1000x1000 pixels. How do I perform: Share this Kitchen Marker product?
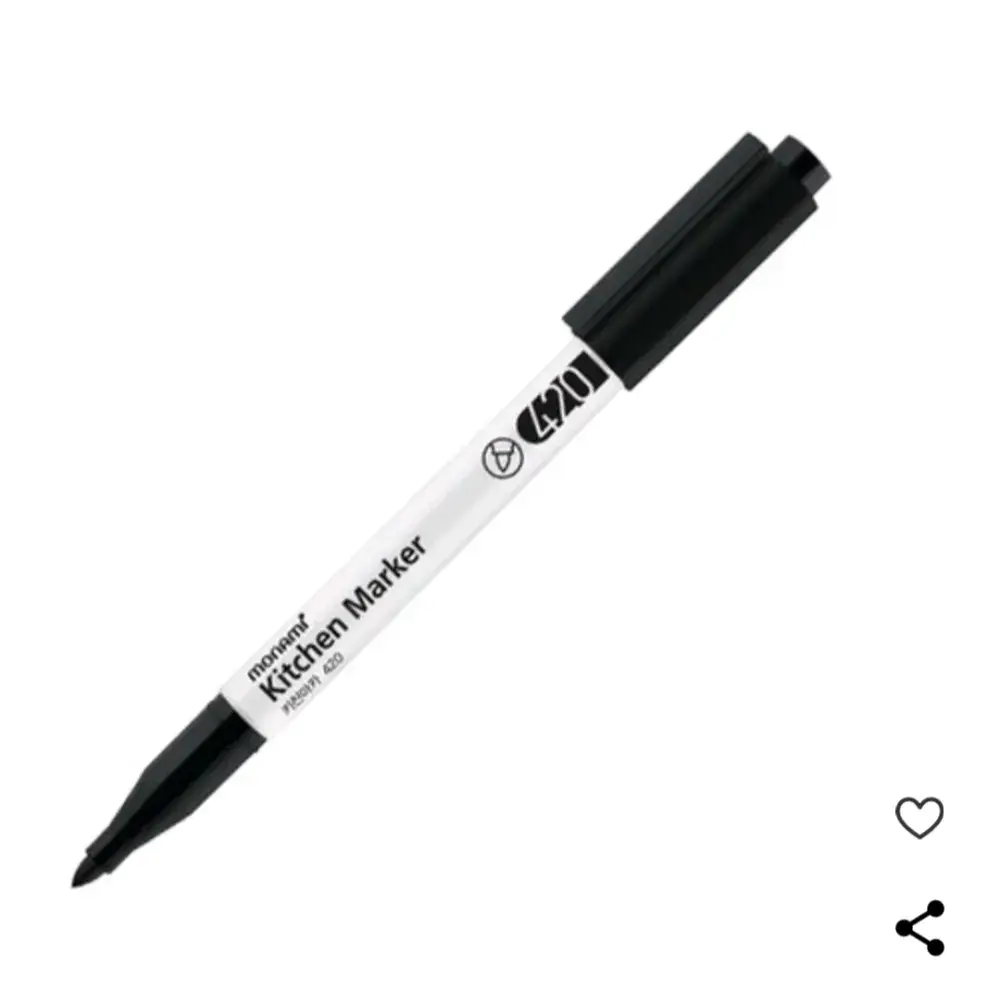click(x=919, y=927)
